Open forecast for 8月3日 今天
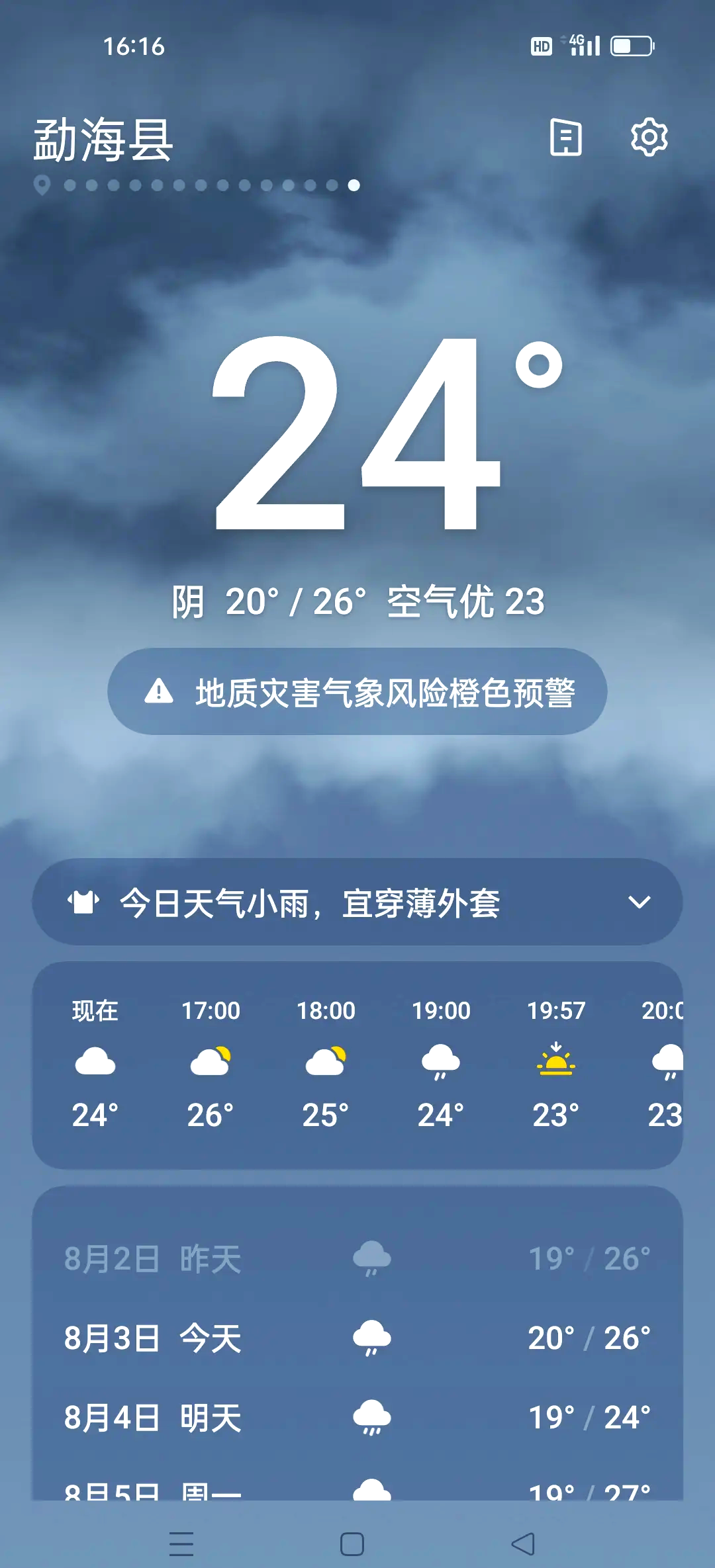The height and width of the screenshot is (1568, 715). pos(358,1338)
